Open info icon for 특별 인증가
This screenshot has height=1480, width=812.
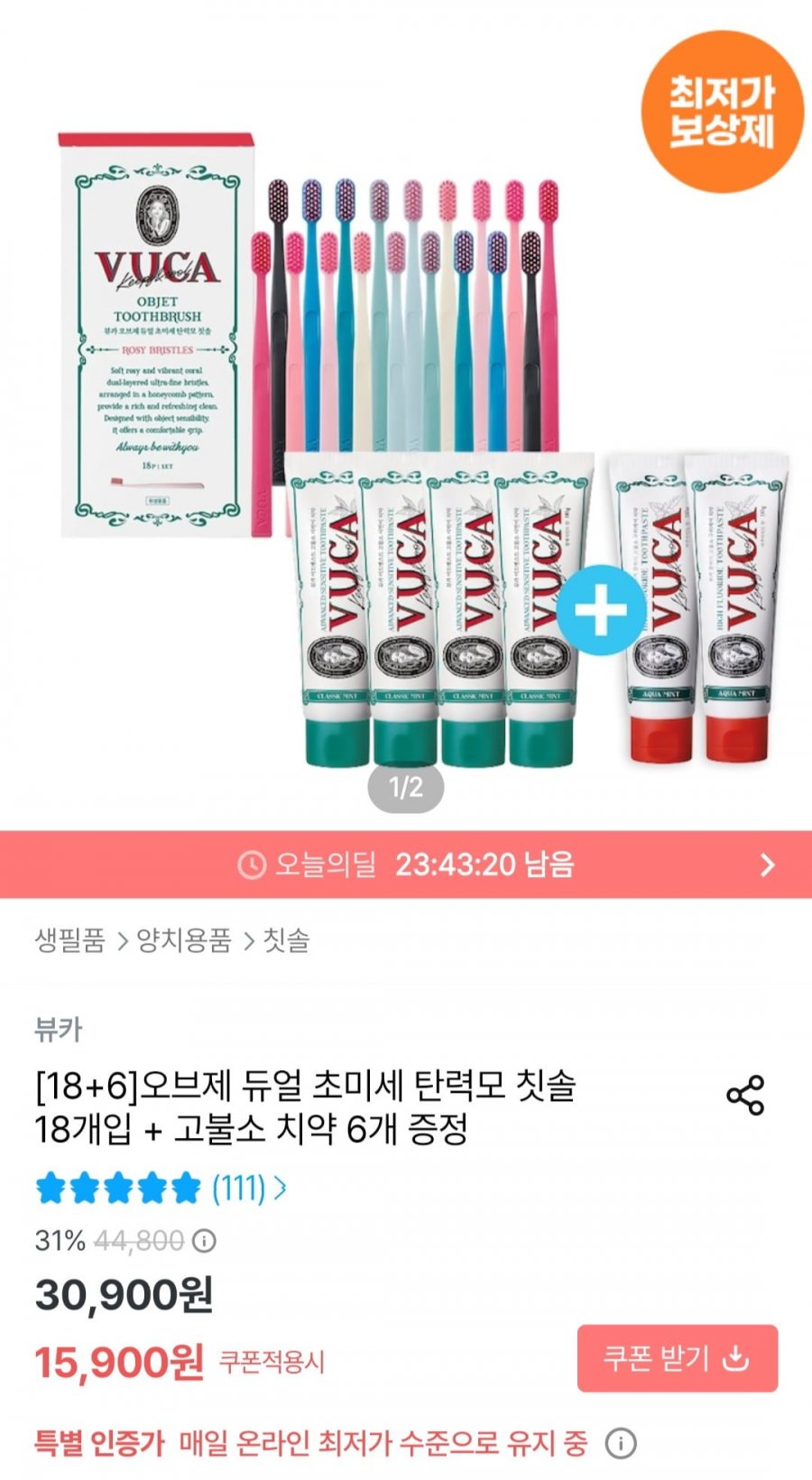click(621, 1443)
